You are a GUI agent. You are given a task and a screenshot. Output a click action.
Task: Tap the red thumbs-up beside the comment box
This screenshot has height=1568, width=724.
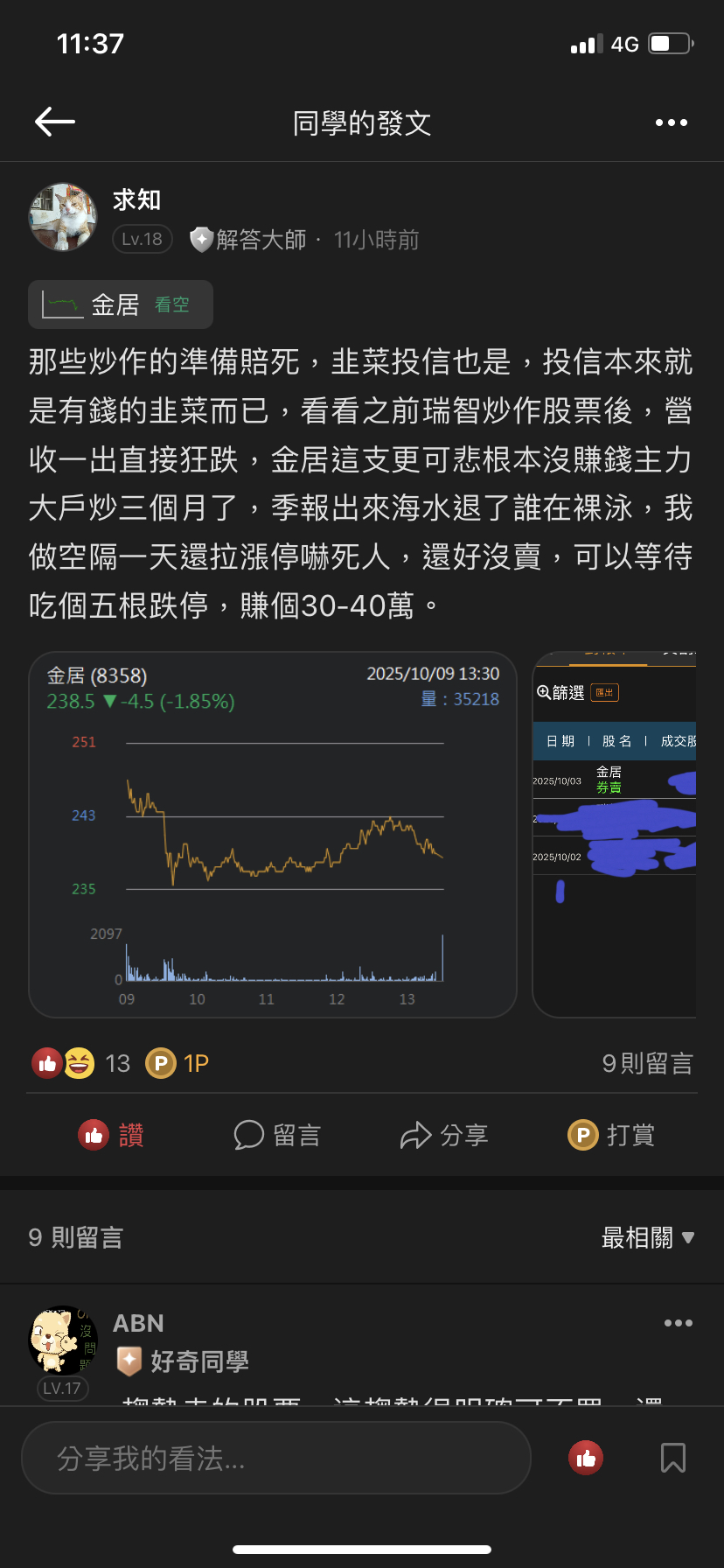pos(586,1458)
